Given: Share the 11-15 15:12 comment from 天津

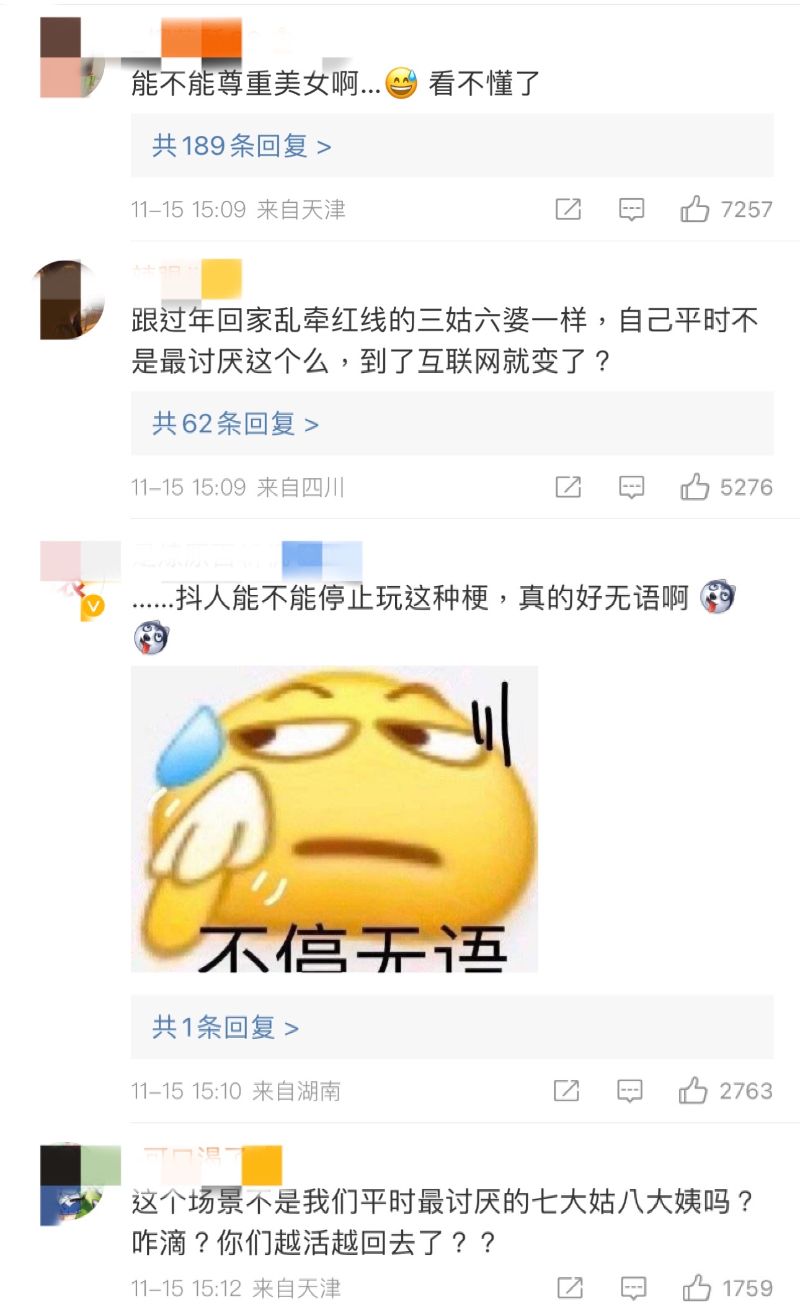Looking at the screenshot, I should 569,1287.
